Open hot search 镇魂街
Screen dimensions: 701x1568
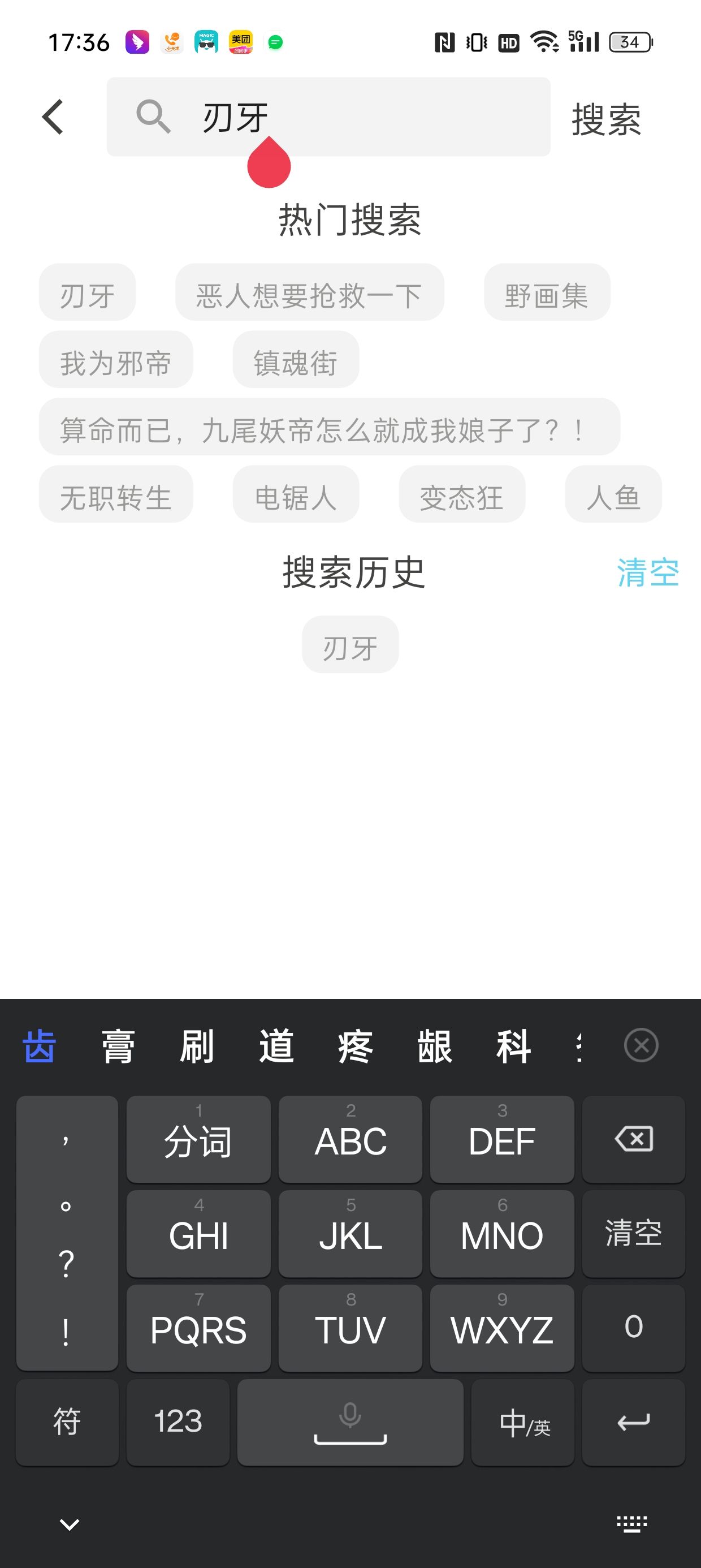296,363
